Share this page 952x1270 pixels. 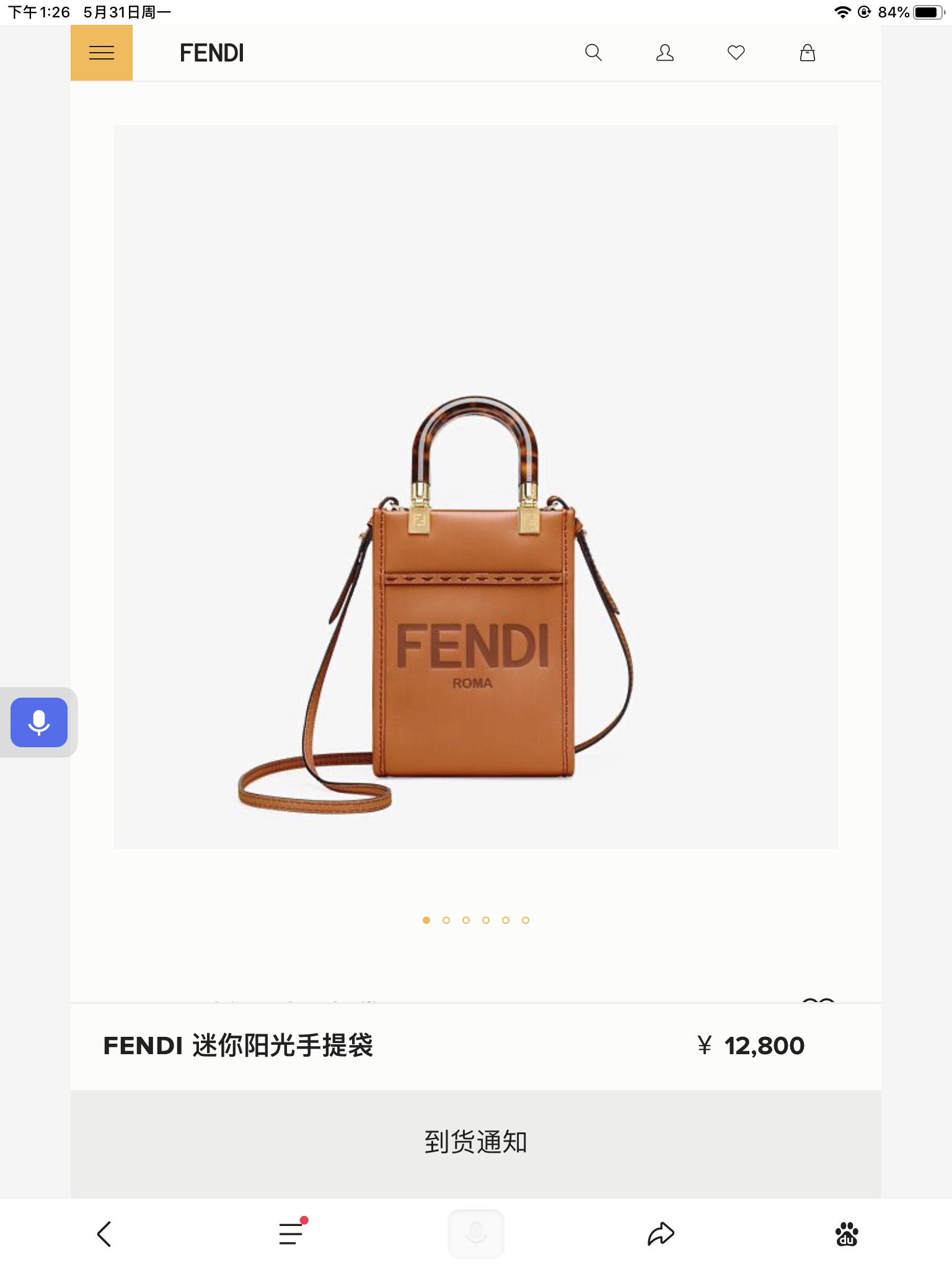coord(661,1233)
